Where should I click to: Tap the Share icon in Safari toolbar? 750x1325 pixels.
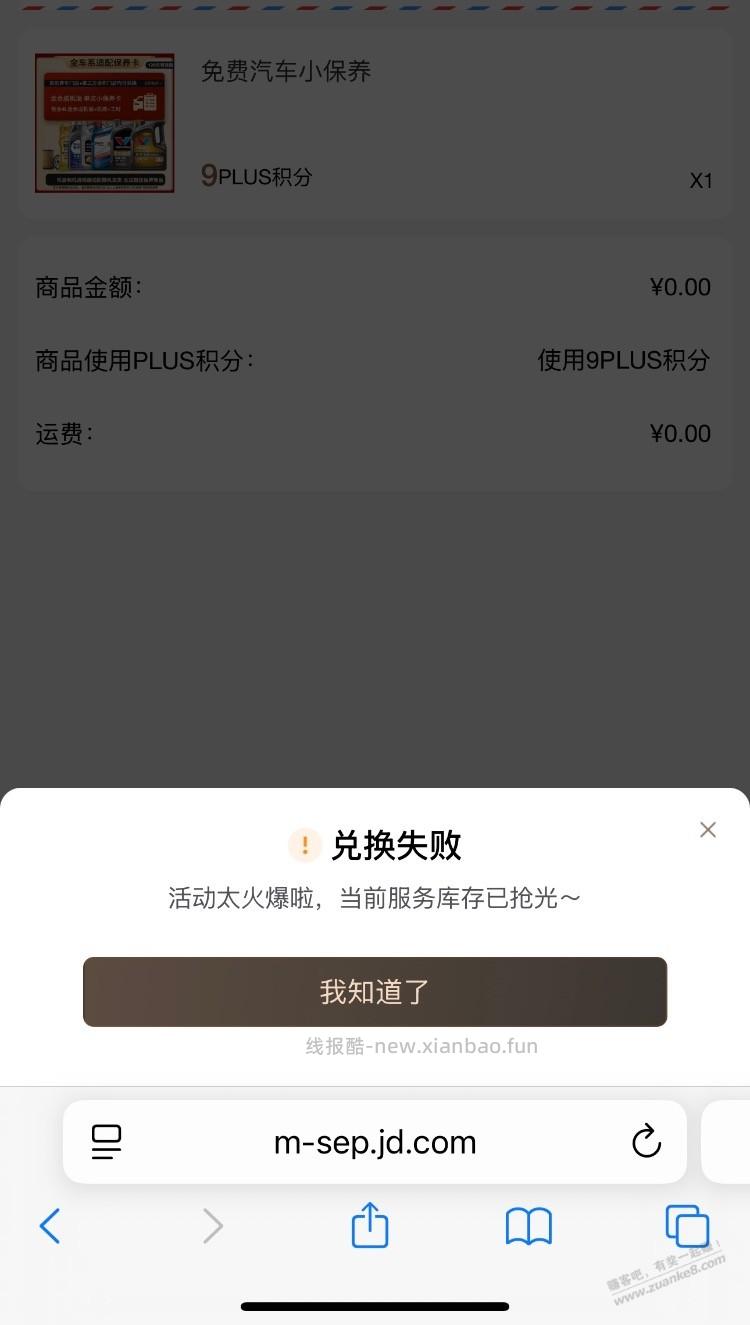(x=370, y=1225)
